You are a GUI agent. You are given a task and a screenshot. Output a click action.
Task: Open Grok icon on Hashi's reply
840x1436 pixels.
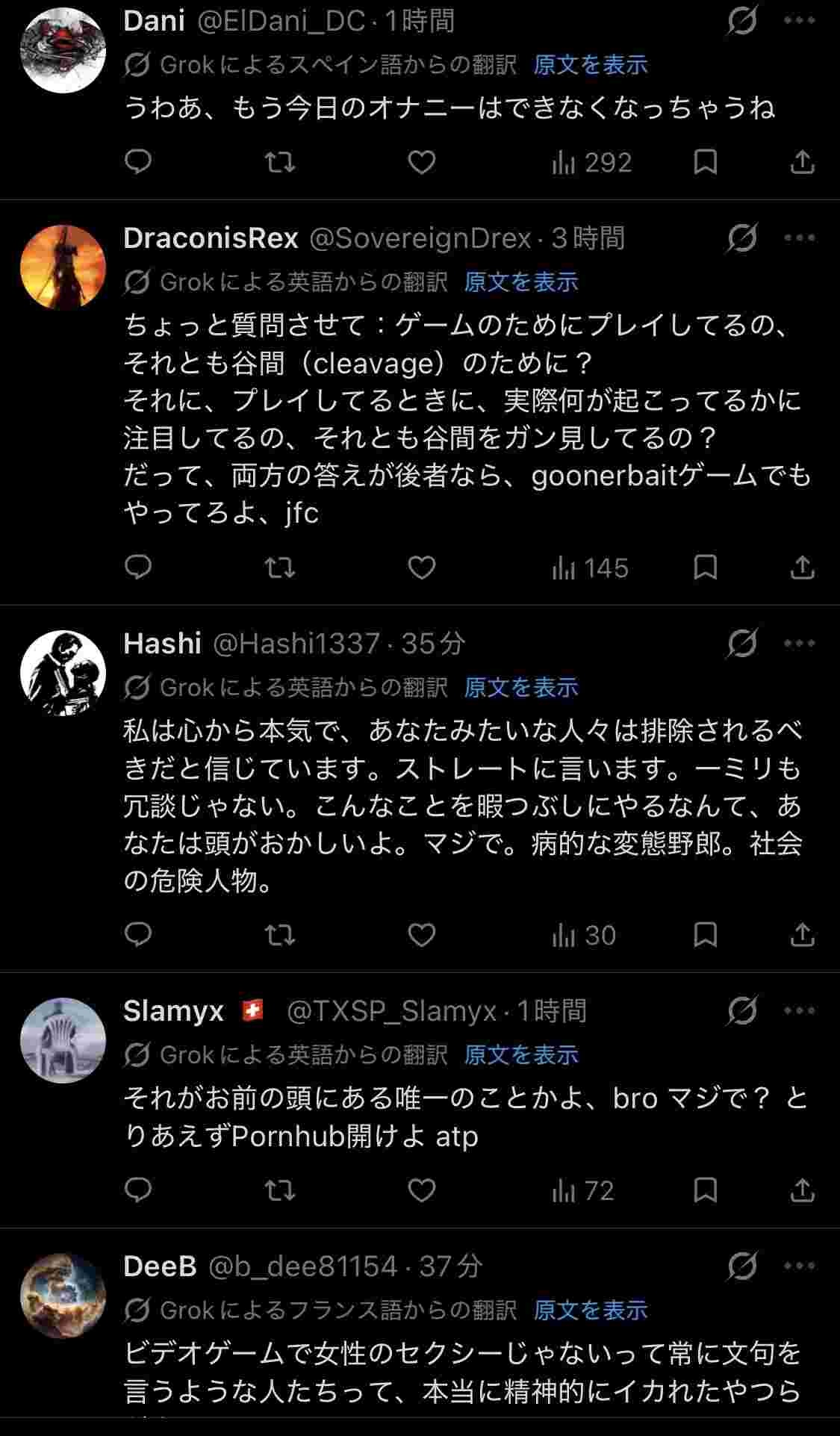742,644
